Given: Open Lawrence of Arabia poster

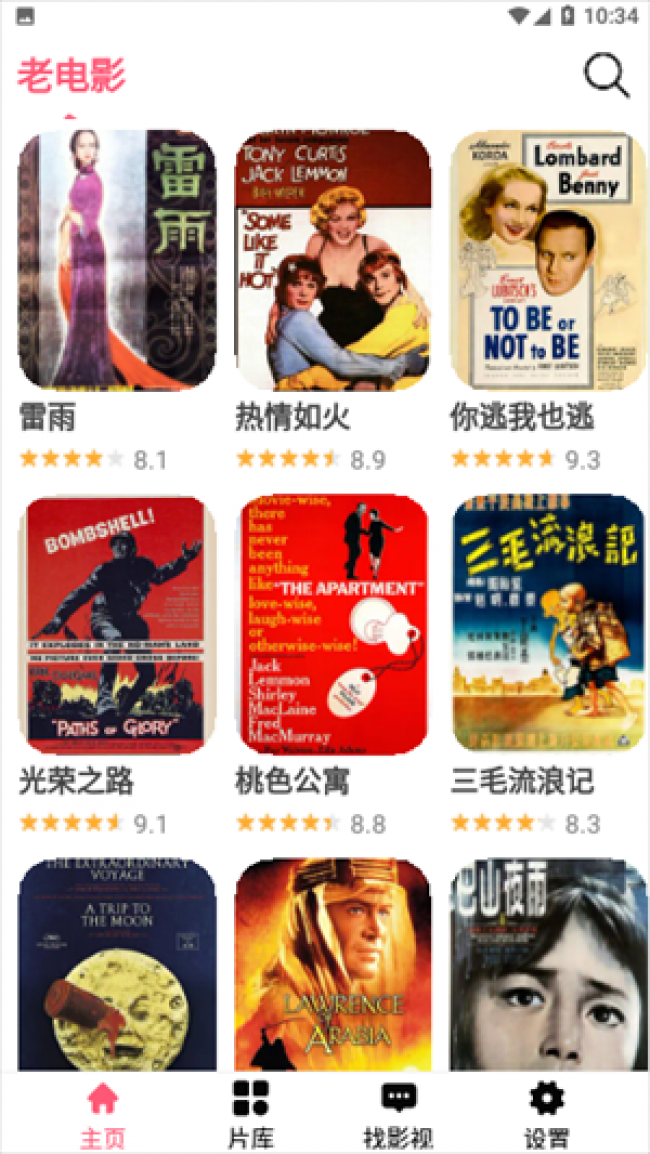Looking at the screenshot, I should pos(333,965).
